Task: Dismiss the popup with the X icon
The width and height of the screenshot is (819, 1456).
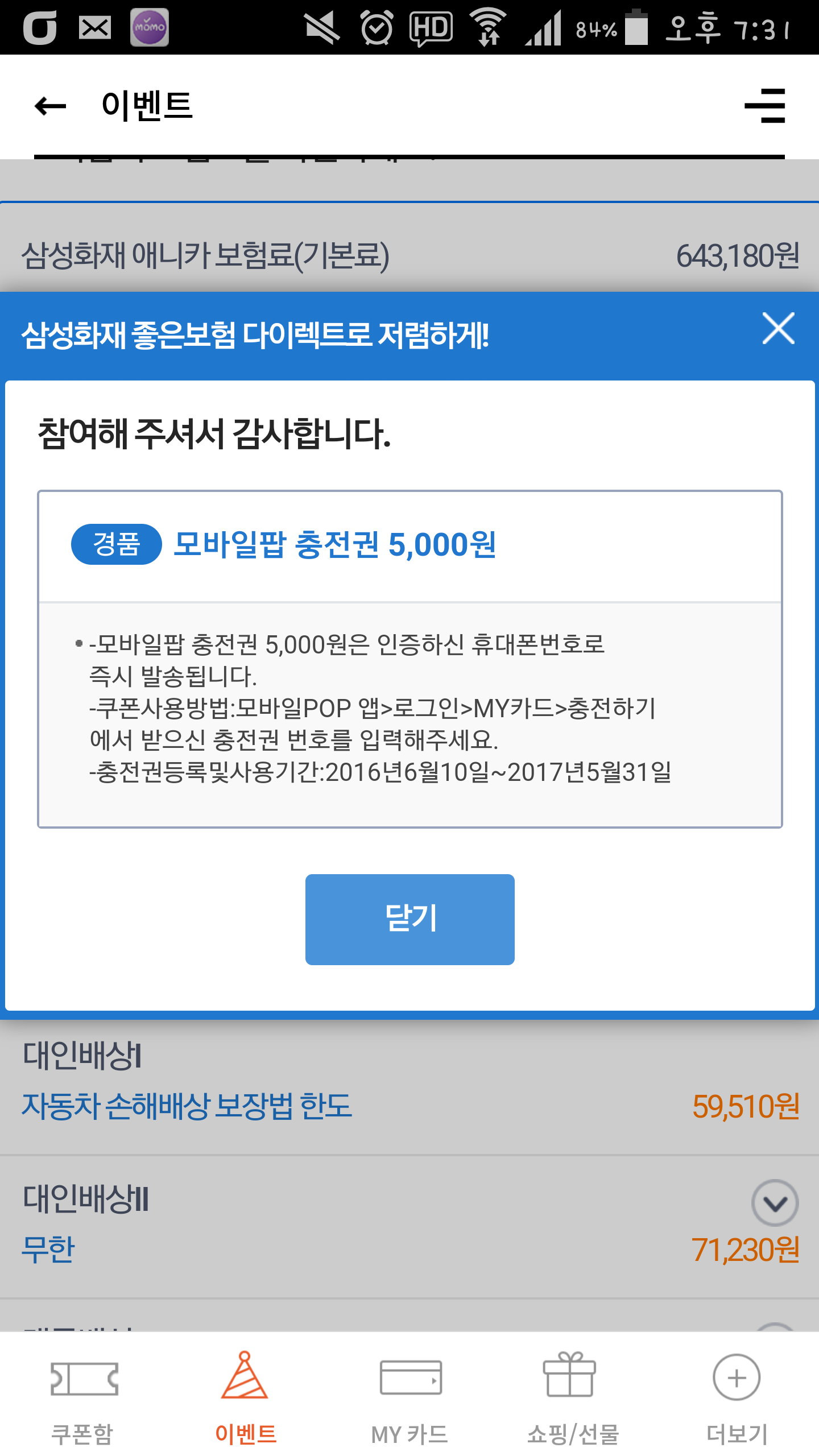Action: pyautogui.click(x=778, y=328)
